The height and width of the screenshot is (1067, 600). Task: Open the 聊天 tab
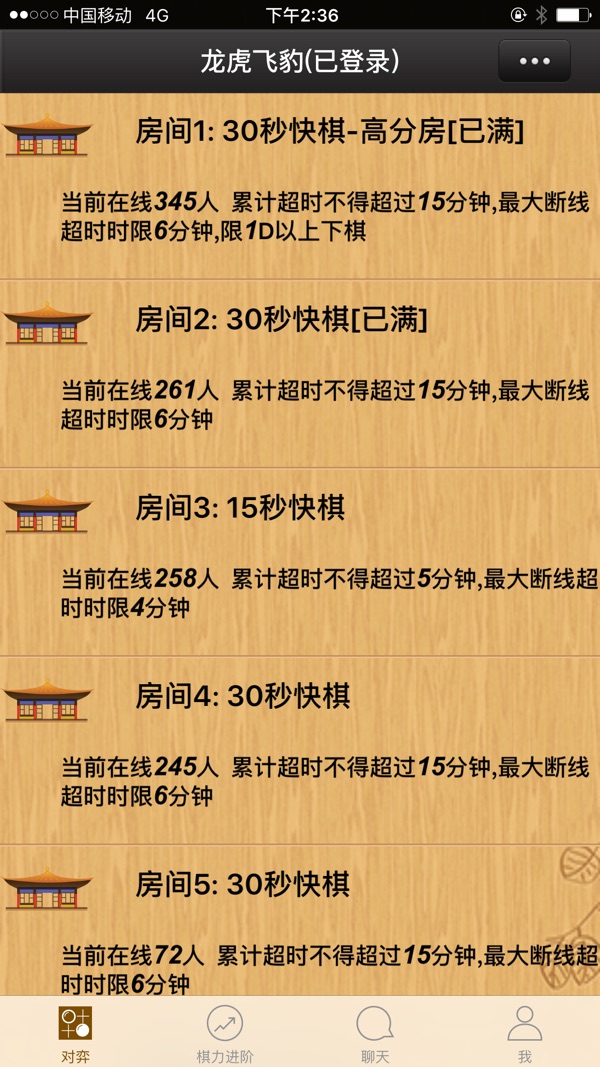[375, 1033]
